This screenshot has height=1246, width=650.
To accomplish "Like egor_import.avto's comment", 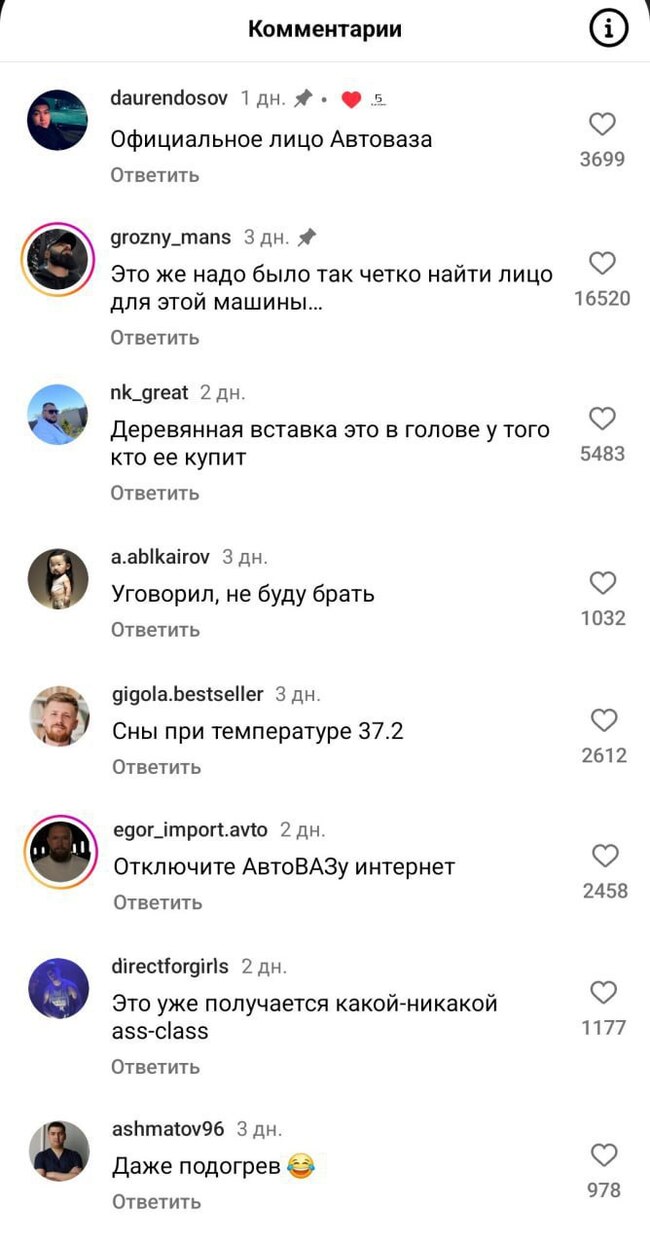I will point(604,856).
